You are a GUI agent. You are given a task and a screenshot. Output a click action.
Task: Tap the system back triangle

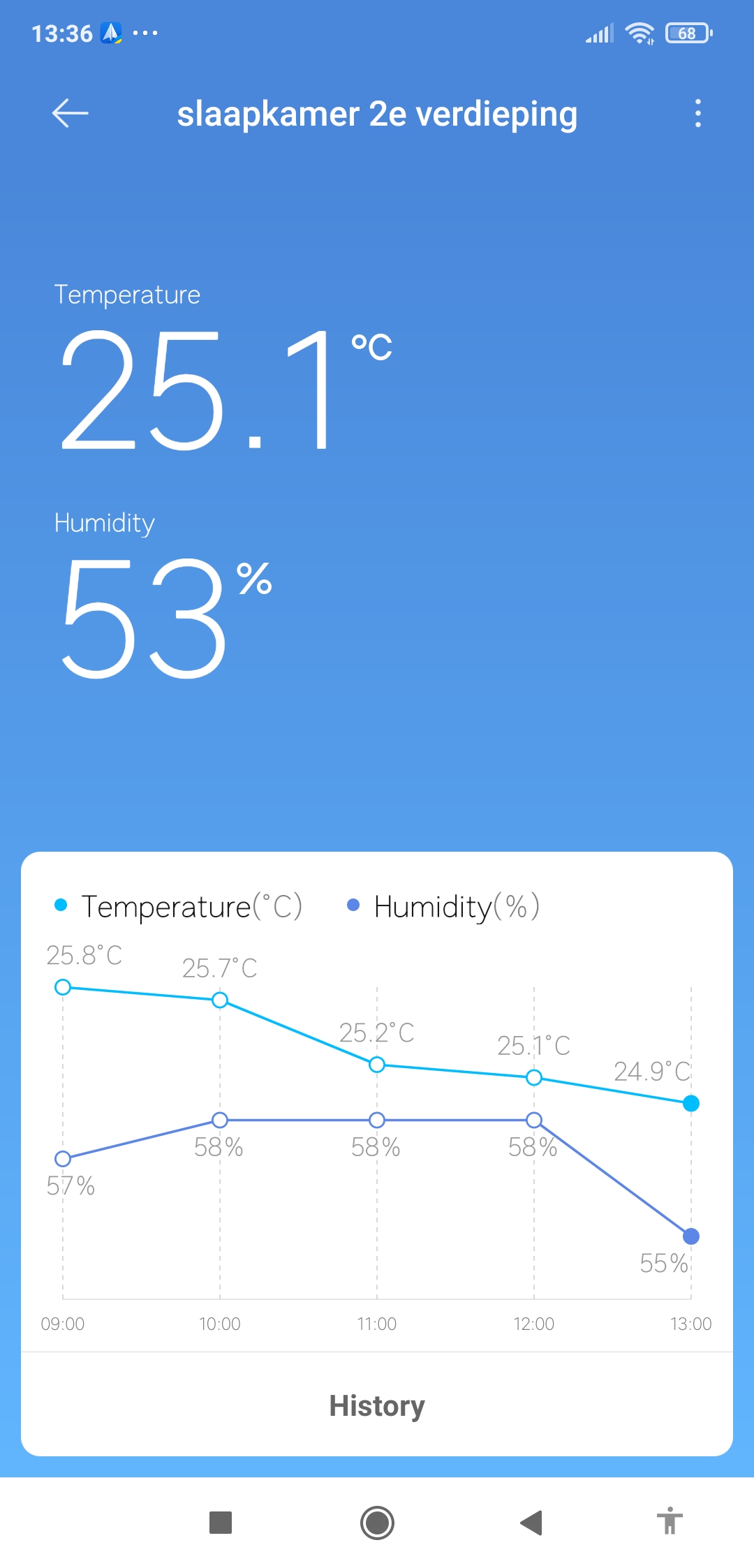tap(532, 1523)
